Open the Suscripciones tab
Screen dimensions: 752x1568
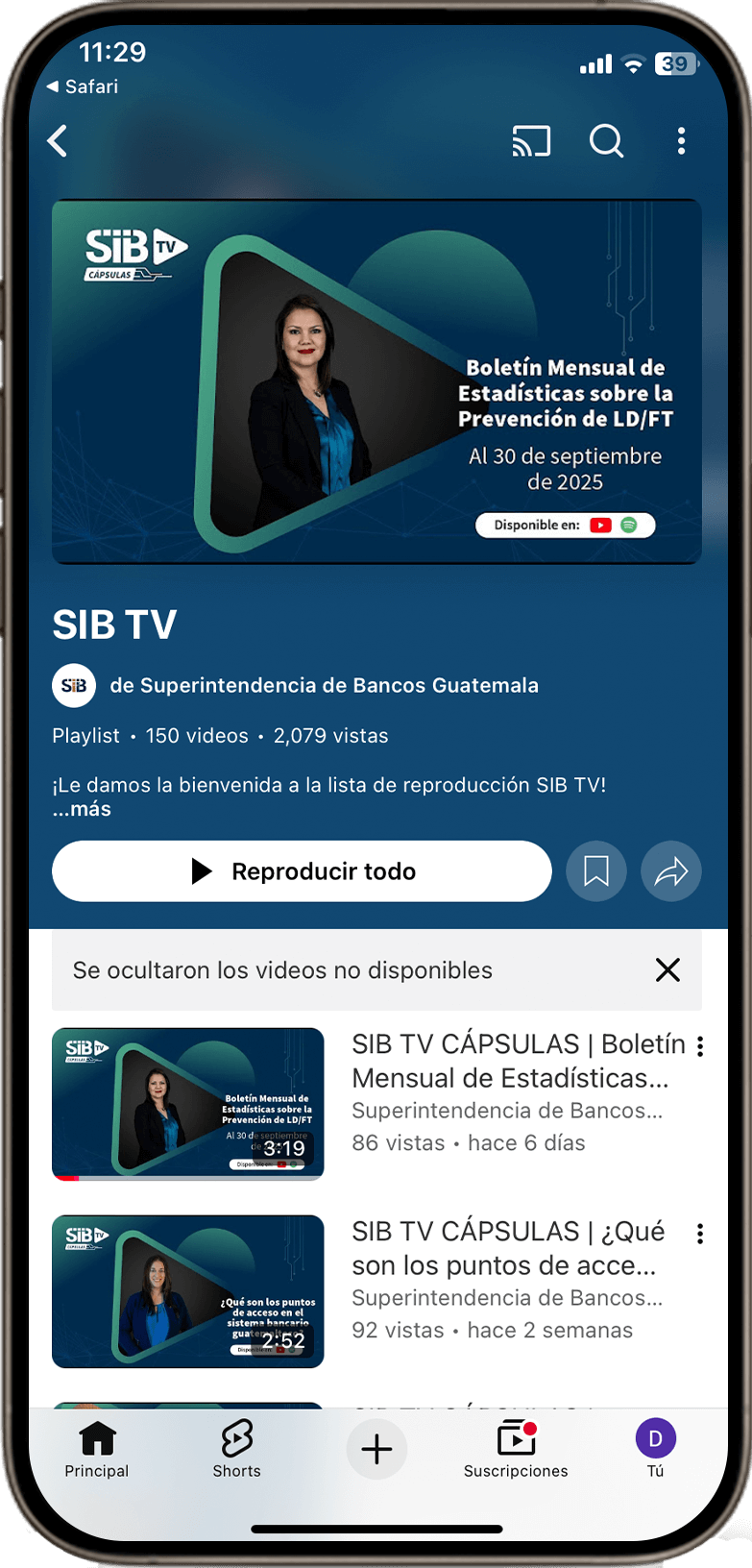click(516, 1450)
